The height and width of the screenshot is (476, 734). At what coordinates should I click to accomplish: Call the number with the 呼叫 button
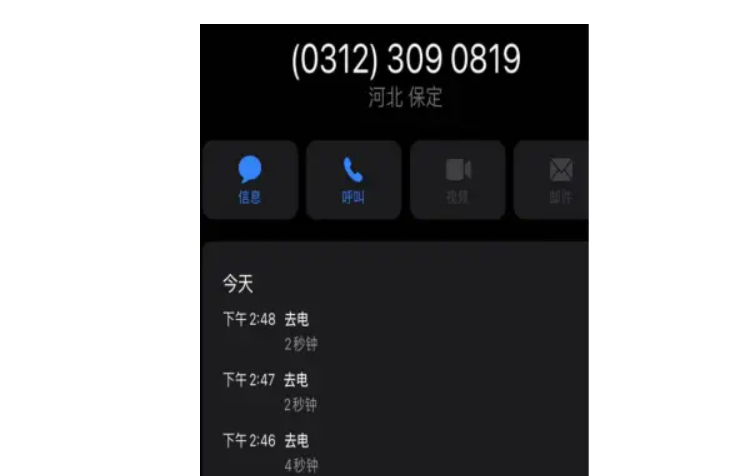coord(353,180)
